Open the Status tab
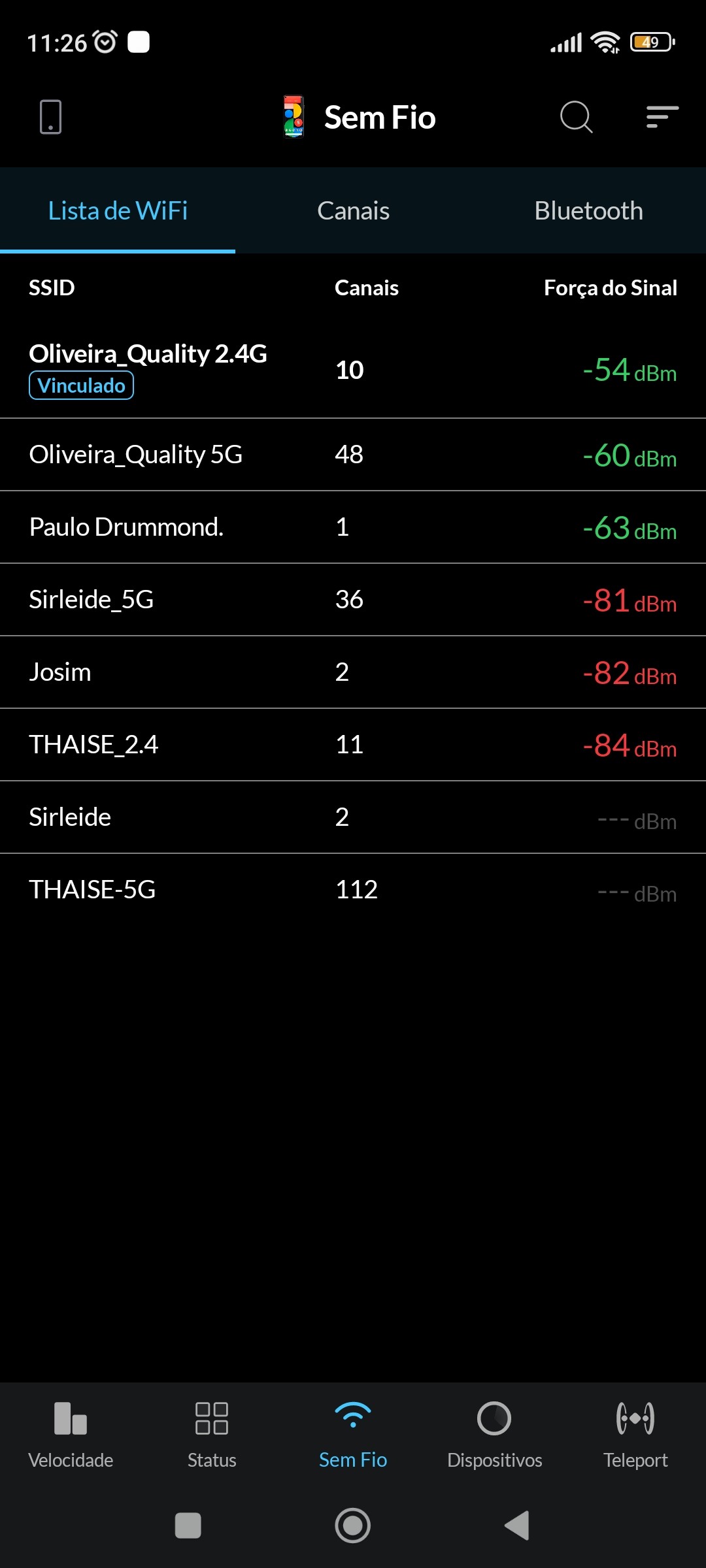Viewport: 706px width, 1568px height. coord(212,1434)
